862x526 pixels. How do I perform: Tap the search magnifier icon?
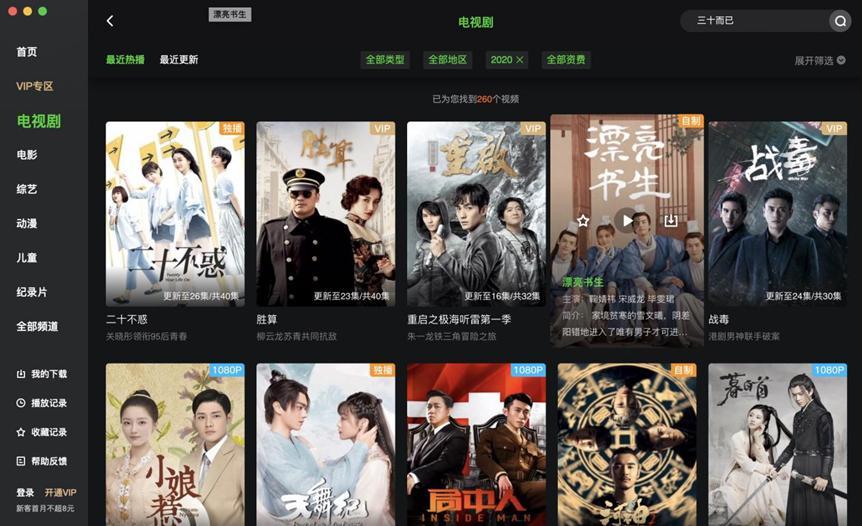tap(840, 21)
